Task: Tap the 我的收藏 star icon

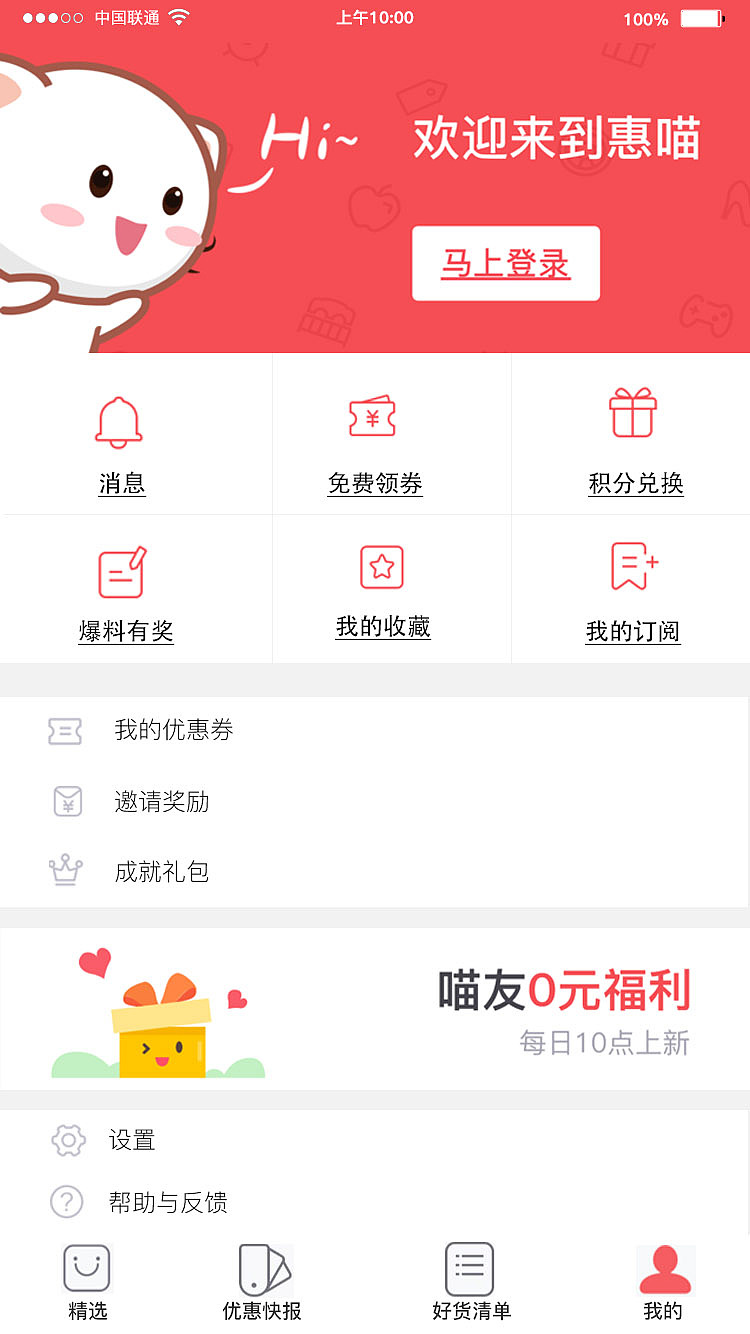Action: tap(383, 566)
